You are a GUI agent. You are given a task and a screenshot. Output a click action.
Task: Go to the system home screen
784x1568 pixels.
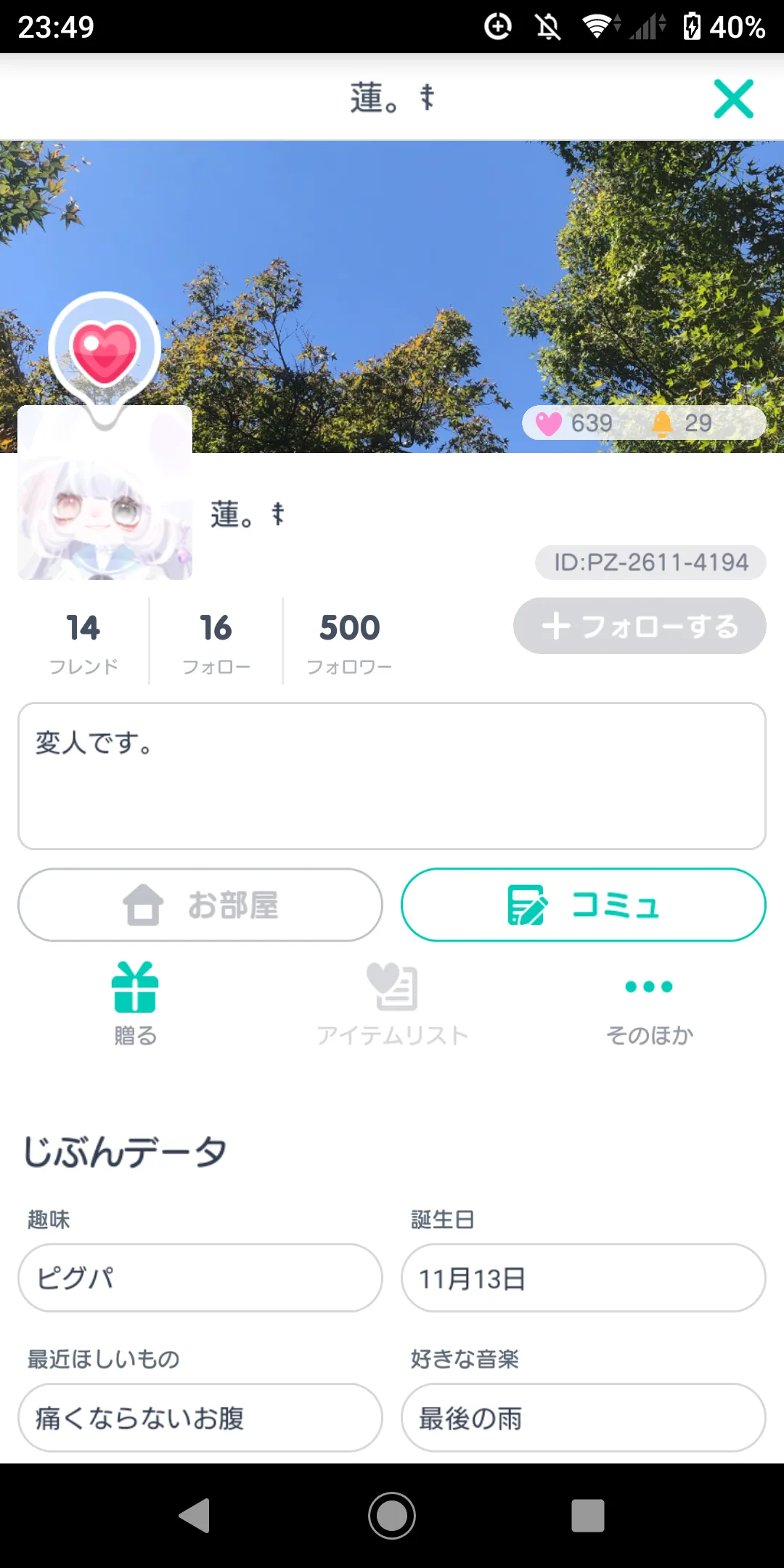point(392,1516)
